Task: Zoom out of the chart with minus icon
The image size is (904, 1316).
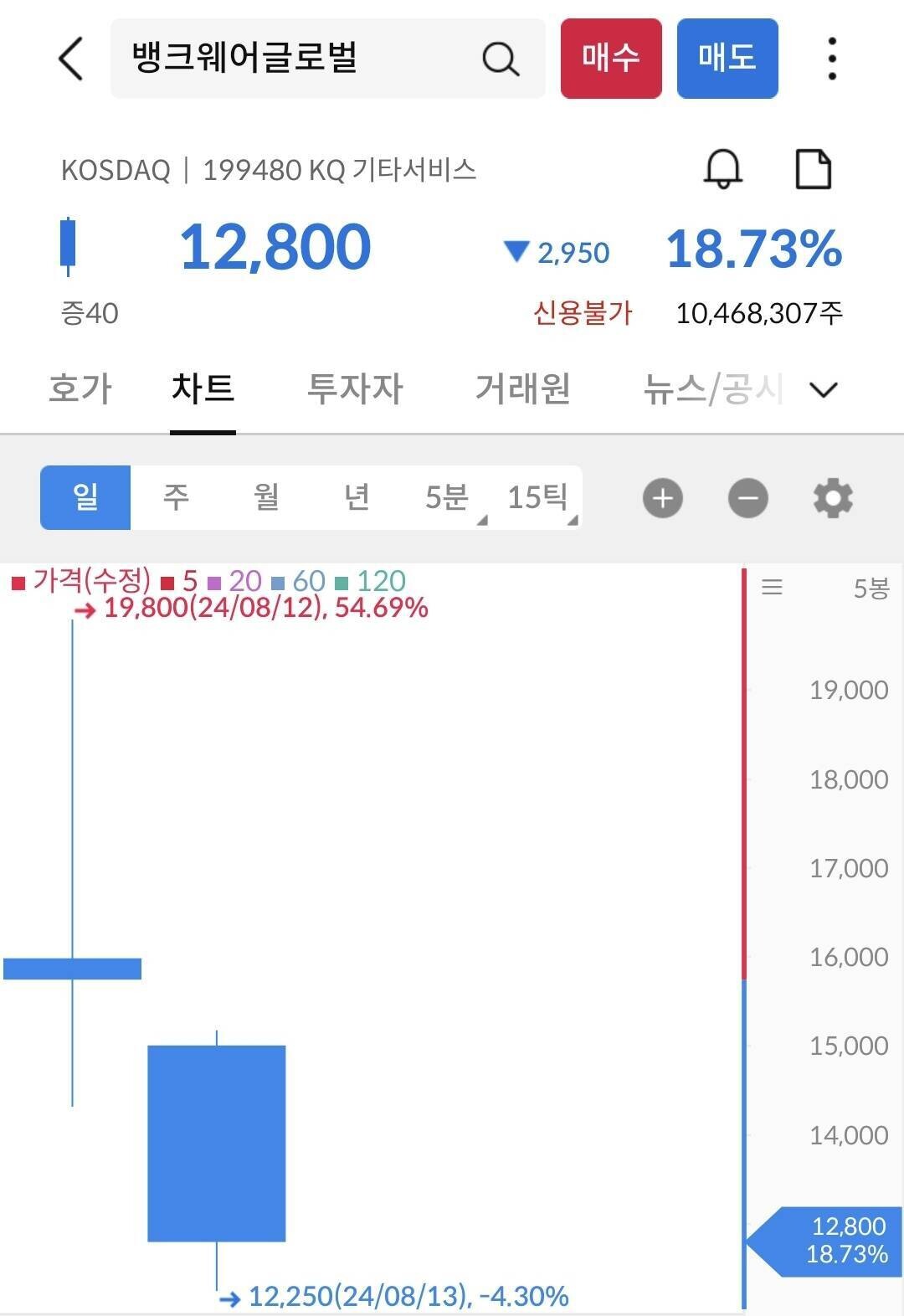Action: 747,497
